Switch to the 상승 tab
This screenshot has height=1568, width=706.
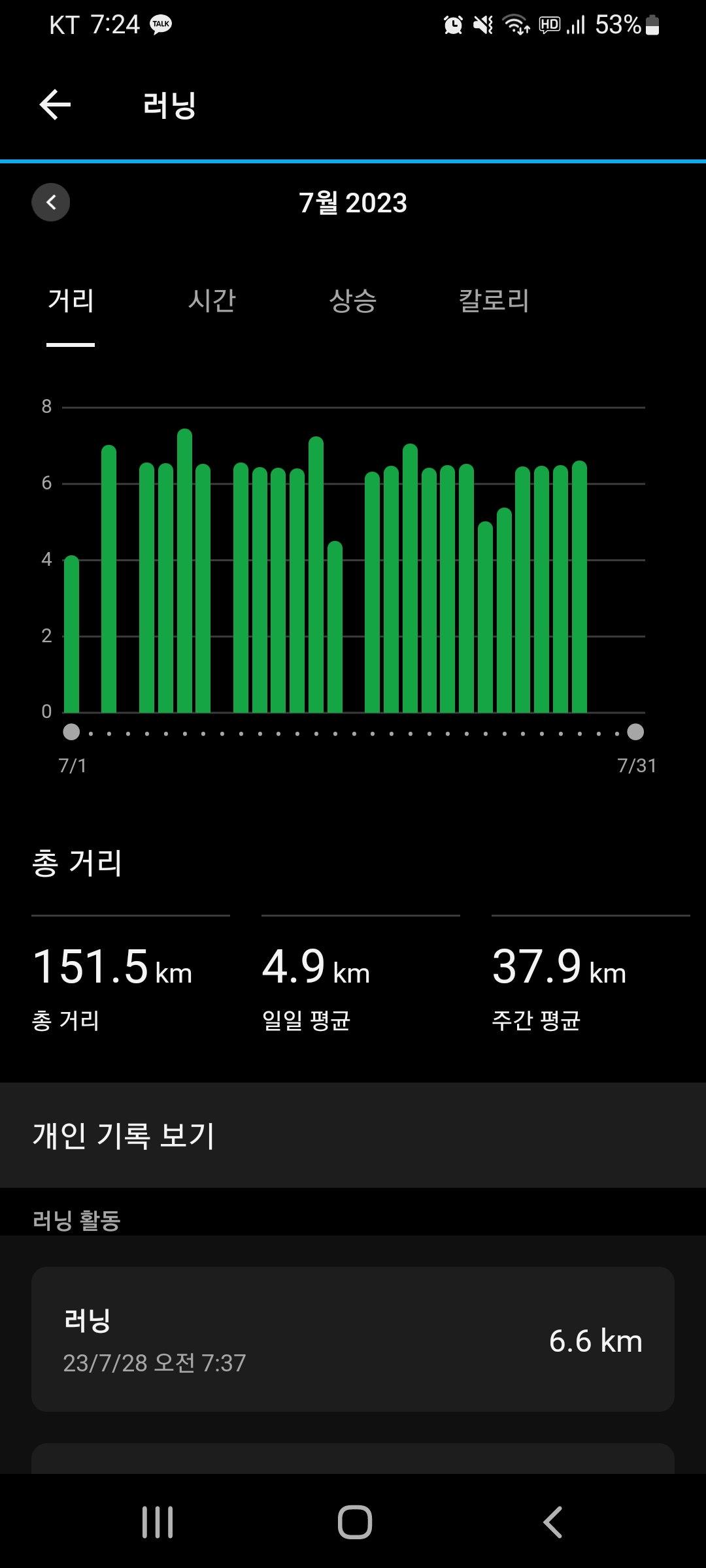tap(352, 301)
